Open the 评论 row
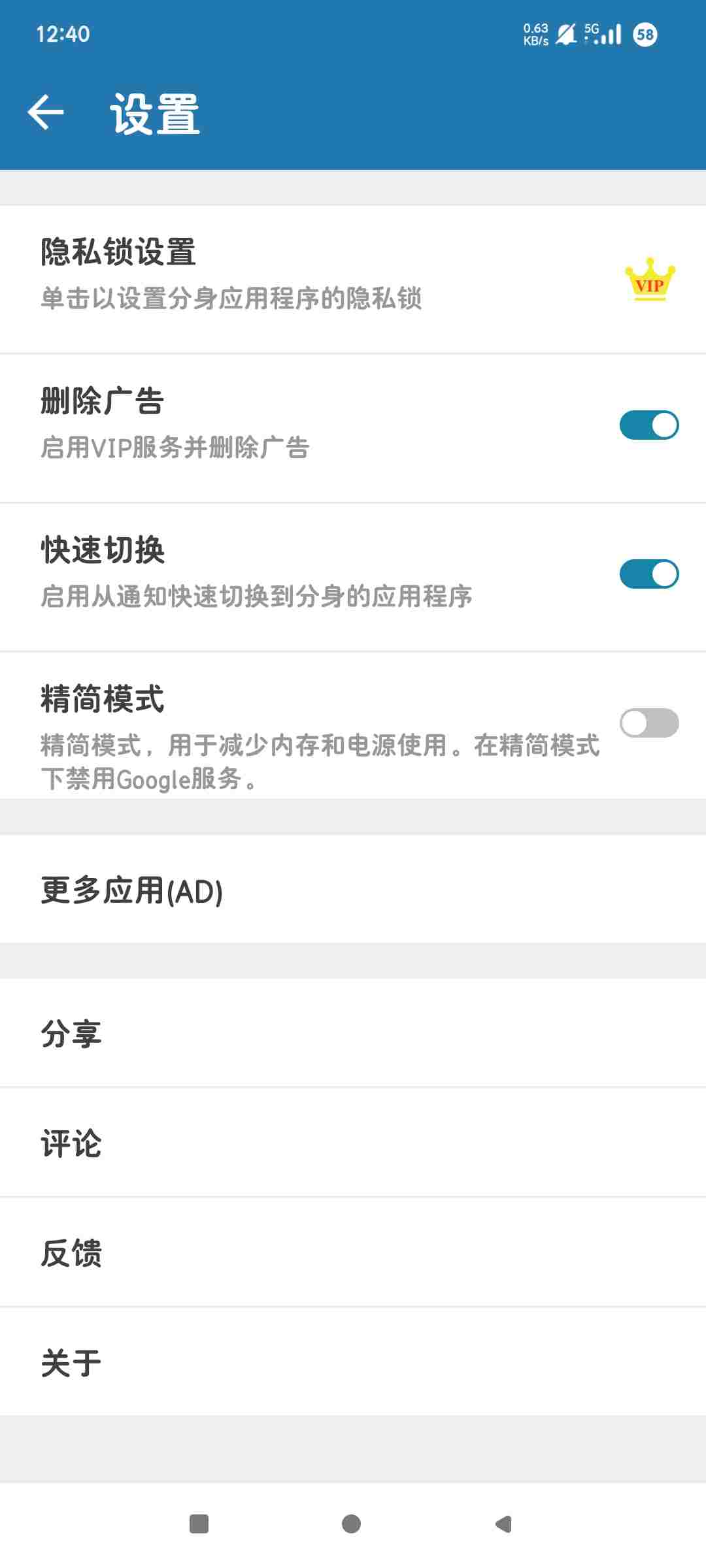The height and width of the screenshot is (1568, 706). (x=353, y=1143)
